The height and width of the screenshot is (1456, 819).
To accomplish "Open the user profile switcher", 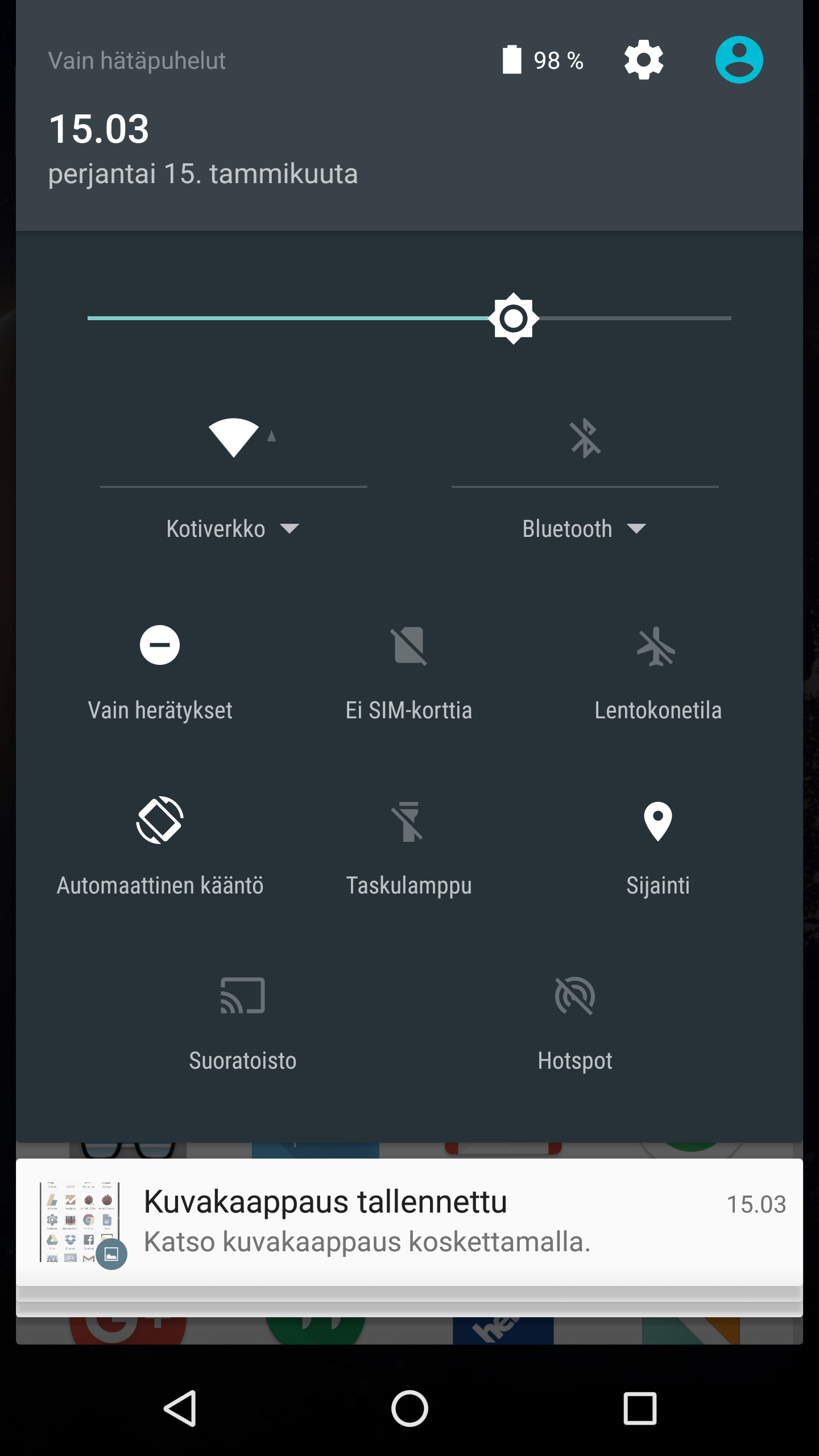I will (739, 60).
